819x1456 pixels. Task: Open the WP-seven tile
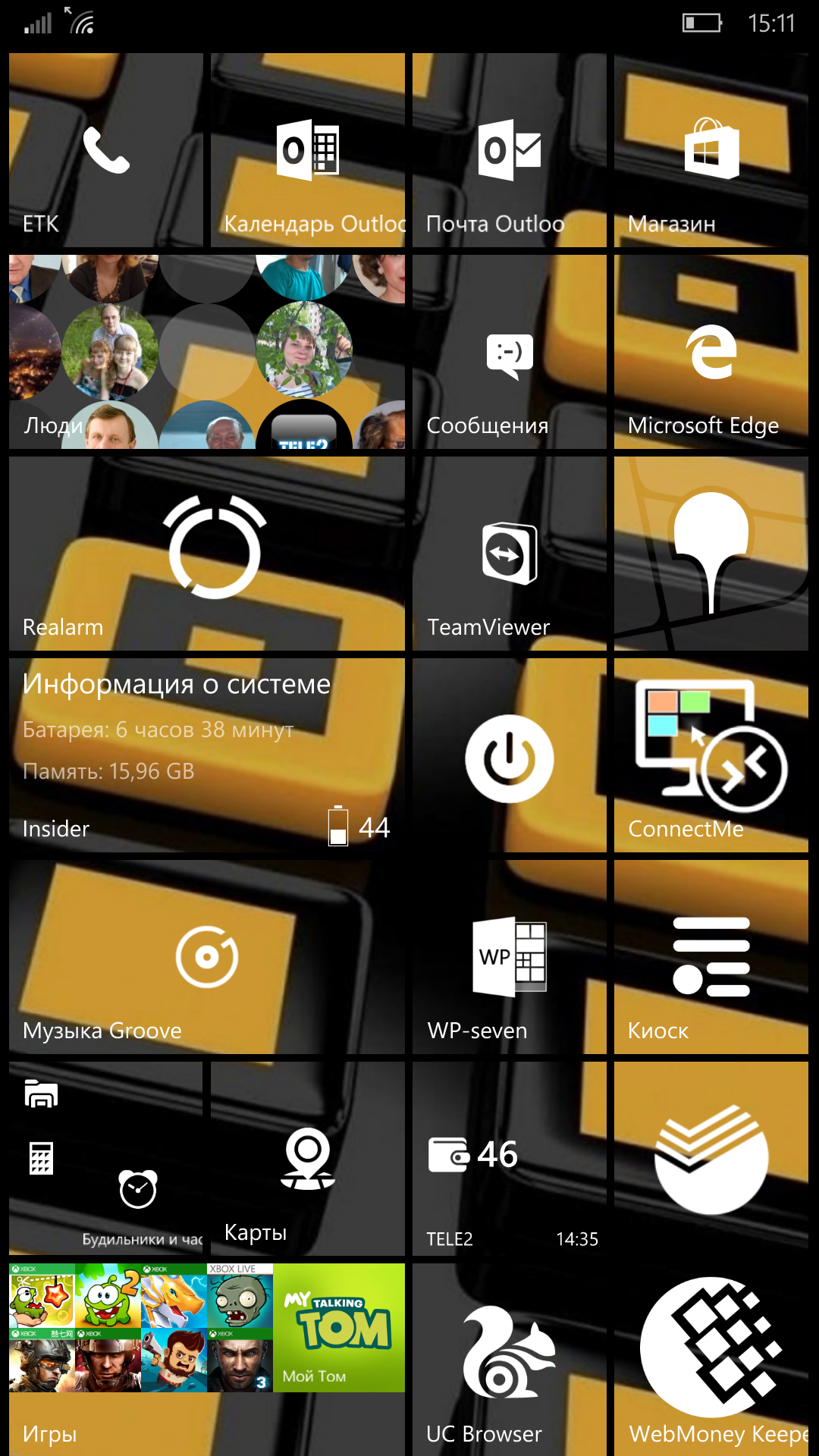tap(510, 957)
